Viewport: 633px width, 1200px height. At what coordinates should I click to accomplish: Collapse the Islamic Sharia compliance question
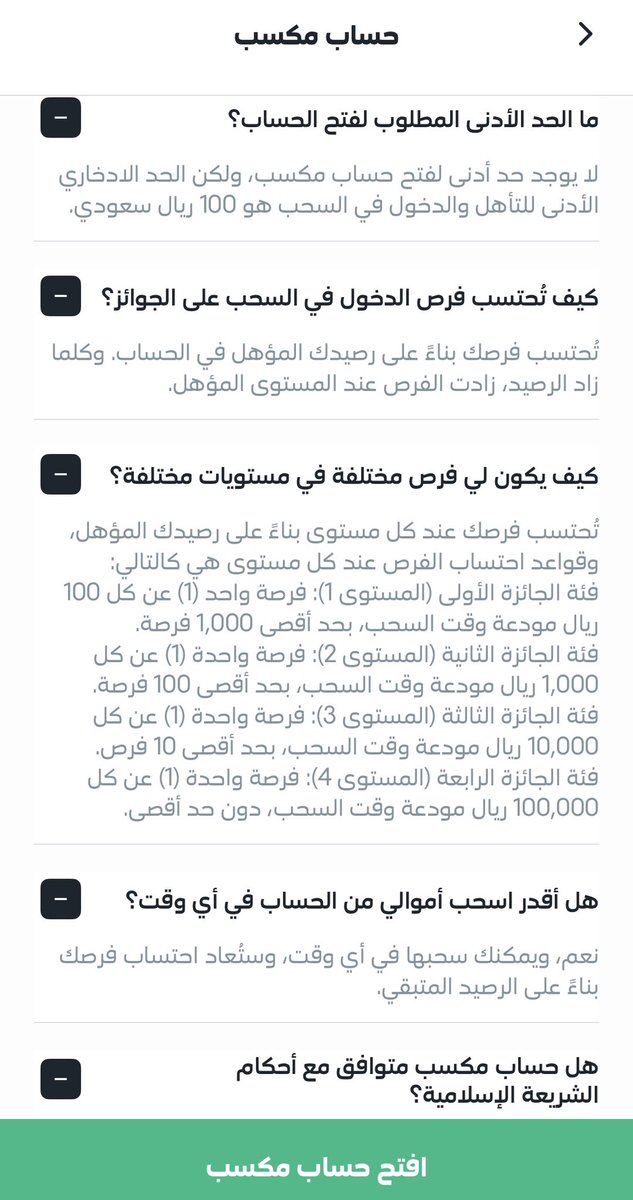61,1080
